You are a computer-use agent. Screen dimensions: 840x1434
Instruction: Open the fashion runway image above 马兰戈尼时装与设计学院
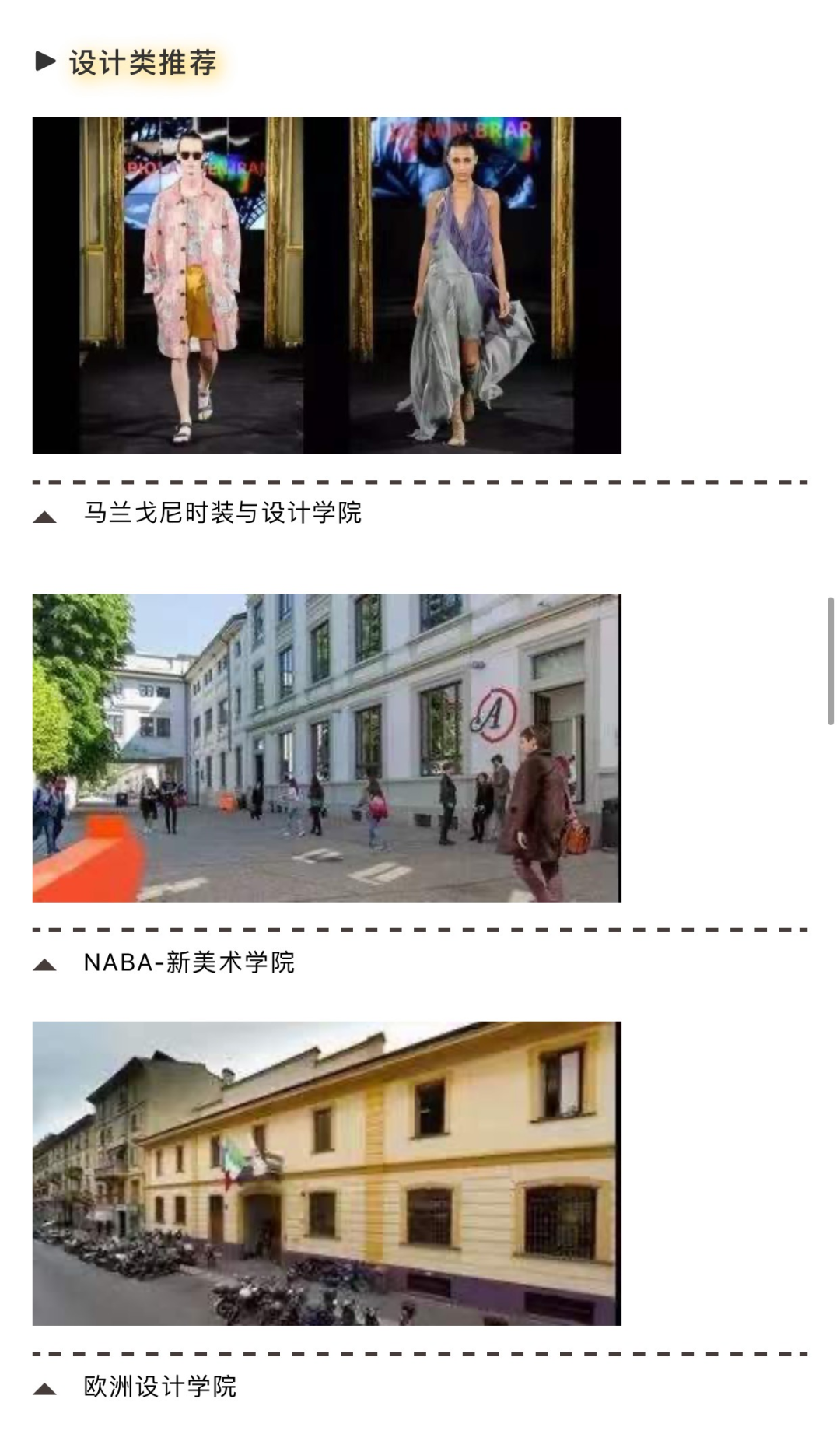pyautogui.click(x=327, y=285)
